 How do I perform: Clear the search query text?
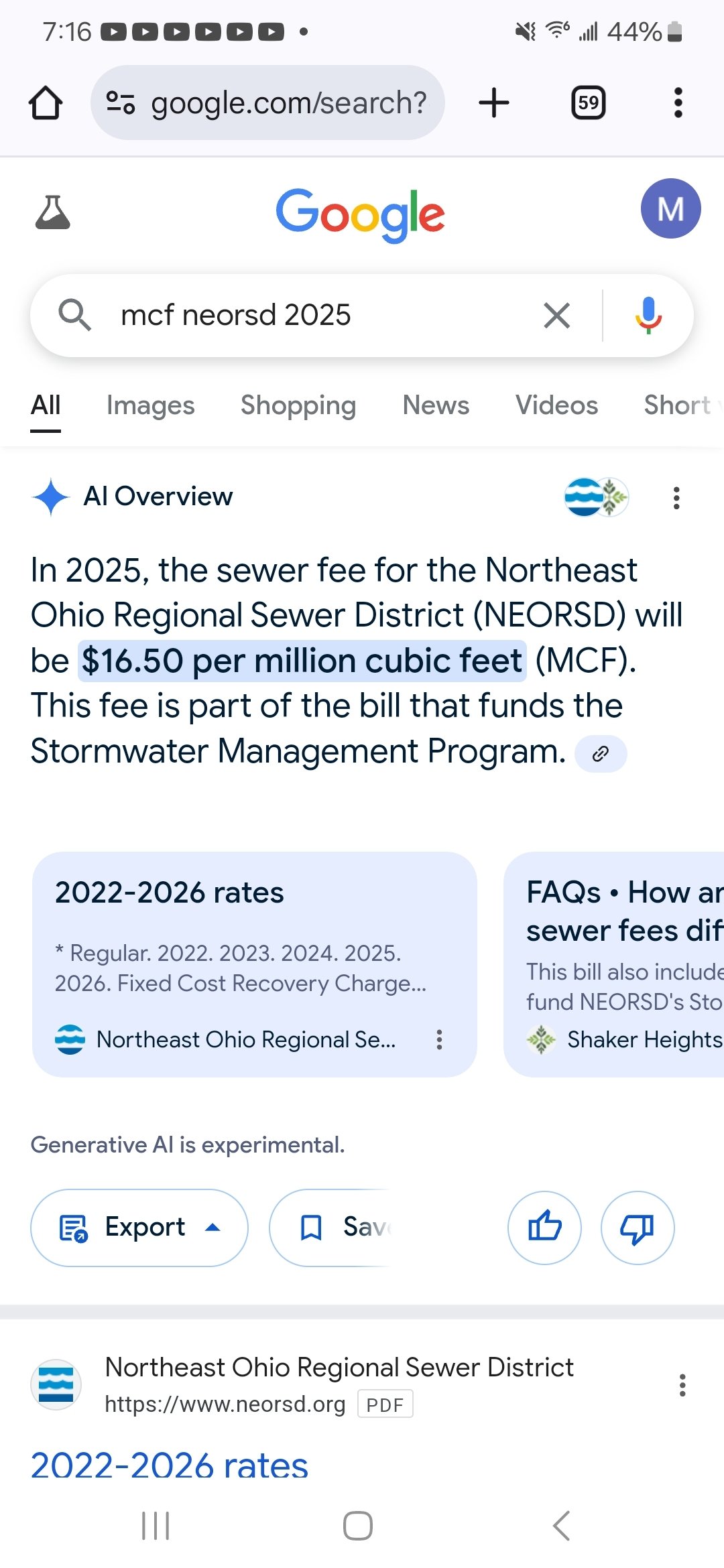click(556, 315)
